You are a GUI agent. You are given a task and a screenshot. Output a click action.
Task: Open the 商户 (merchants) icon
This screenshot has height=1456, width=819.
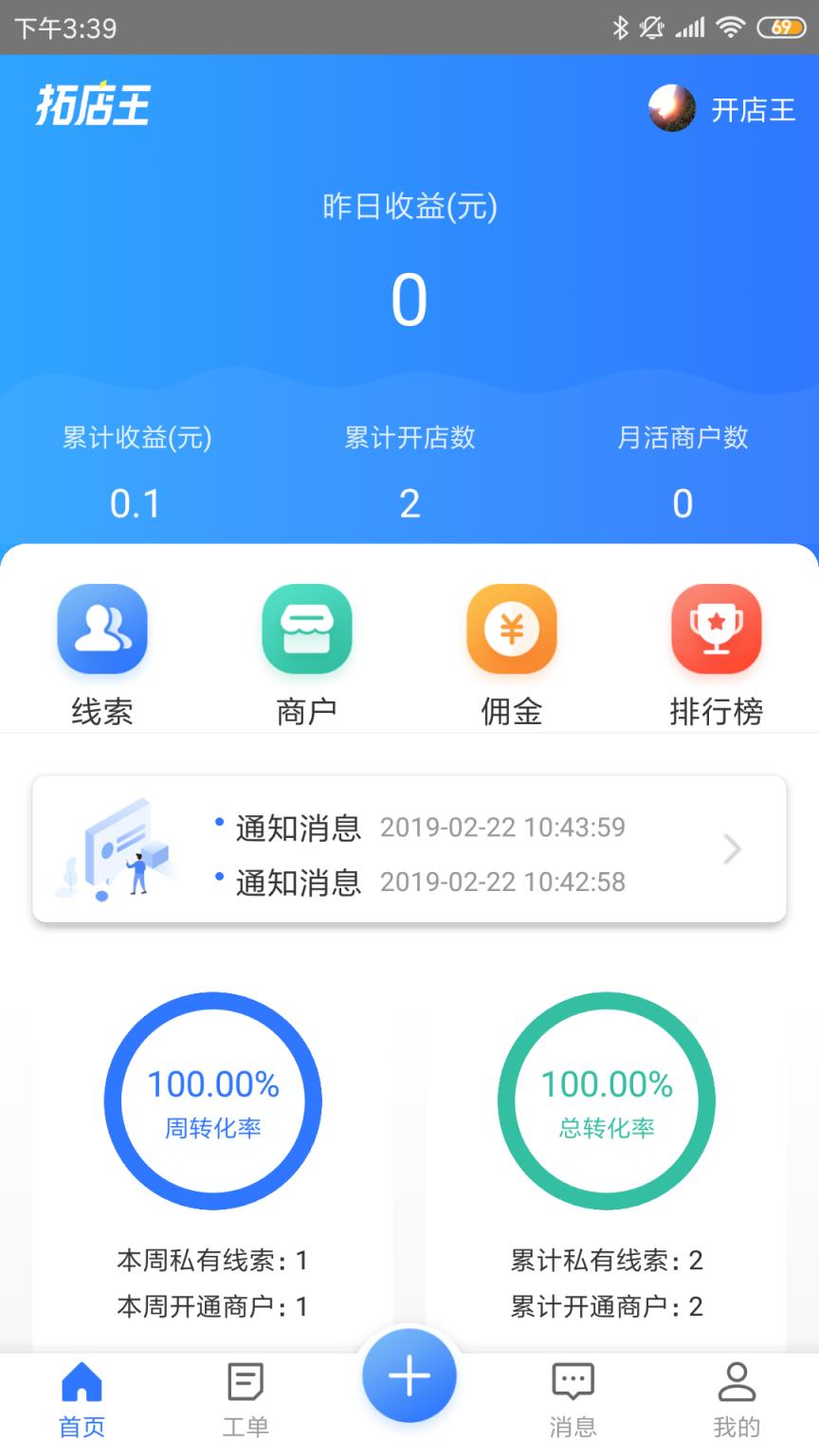[306, 630]
